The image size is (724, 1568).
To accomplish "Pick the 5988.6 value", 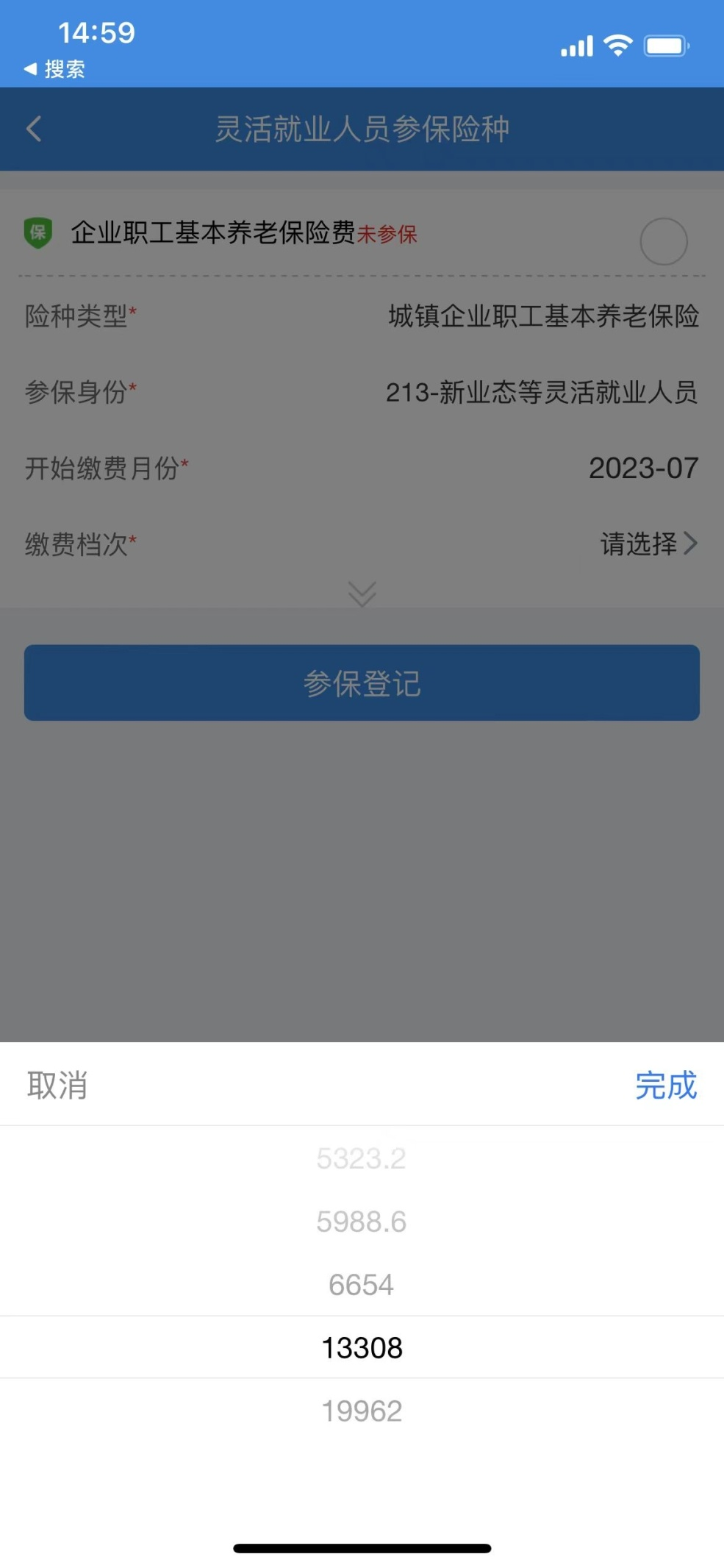I will [x=362, y=1222].
